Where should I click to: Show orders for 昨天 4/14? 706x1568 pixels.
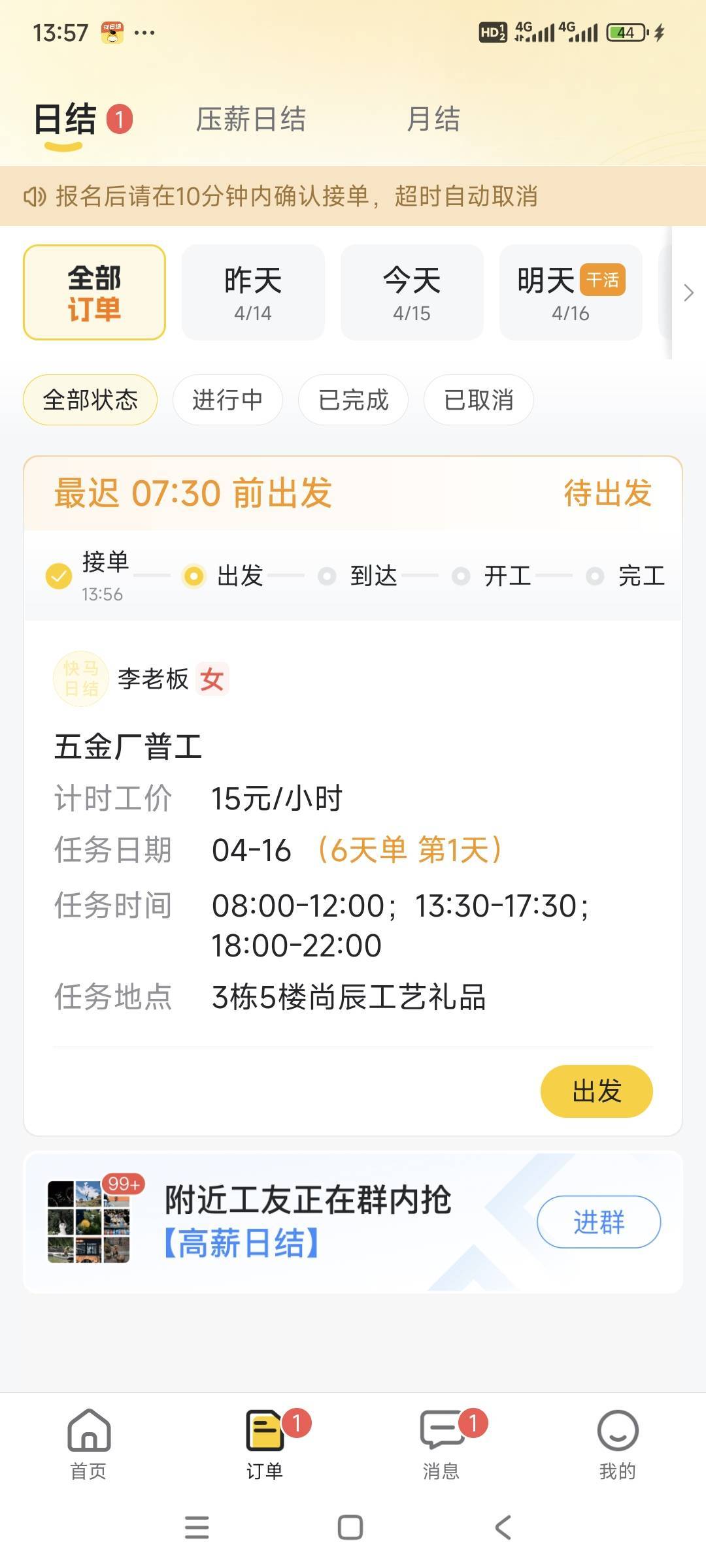click(x=253, y=293)
